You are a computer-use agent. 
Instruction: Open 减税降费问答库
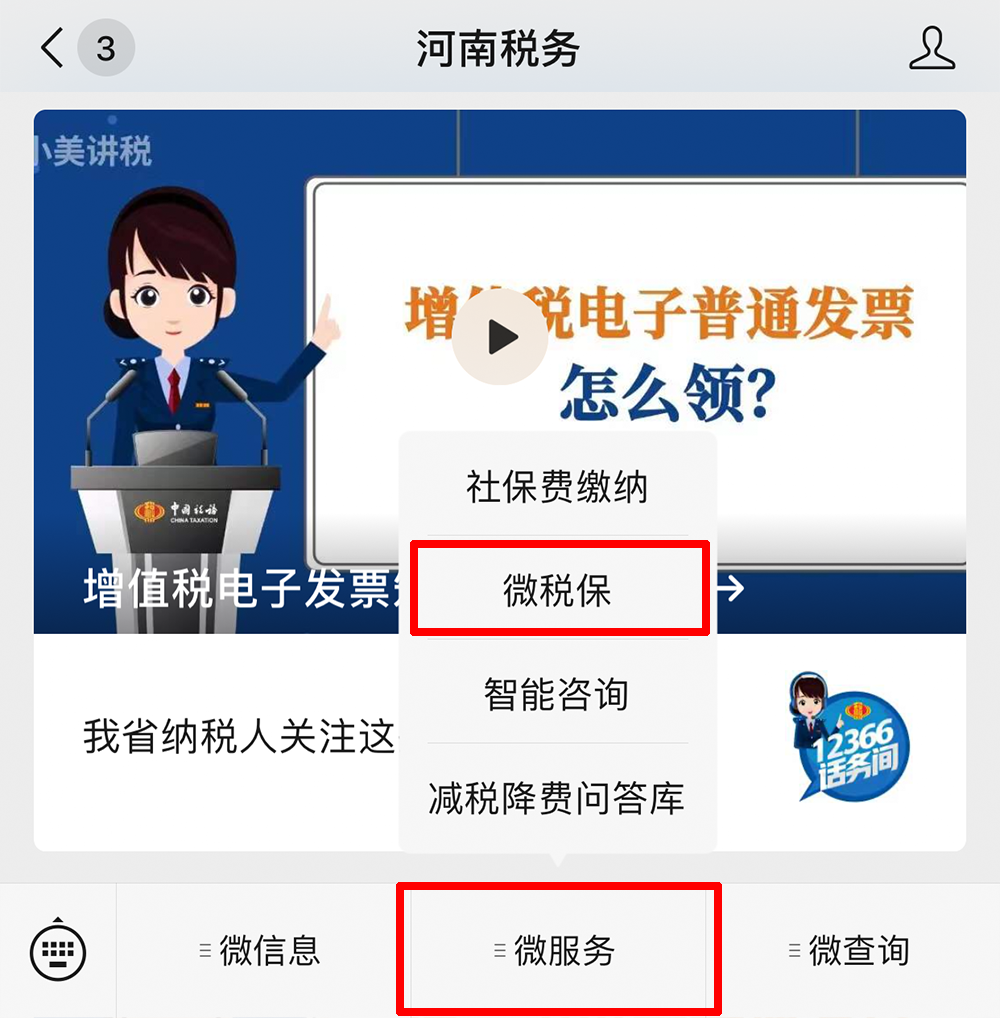tap(557, 798)
